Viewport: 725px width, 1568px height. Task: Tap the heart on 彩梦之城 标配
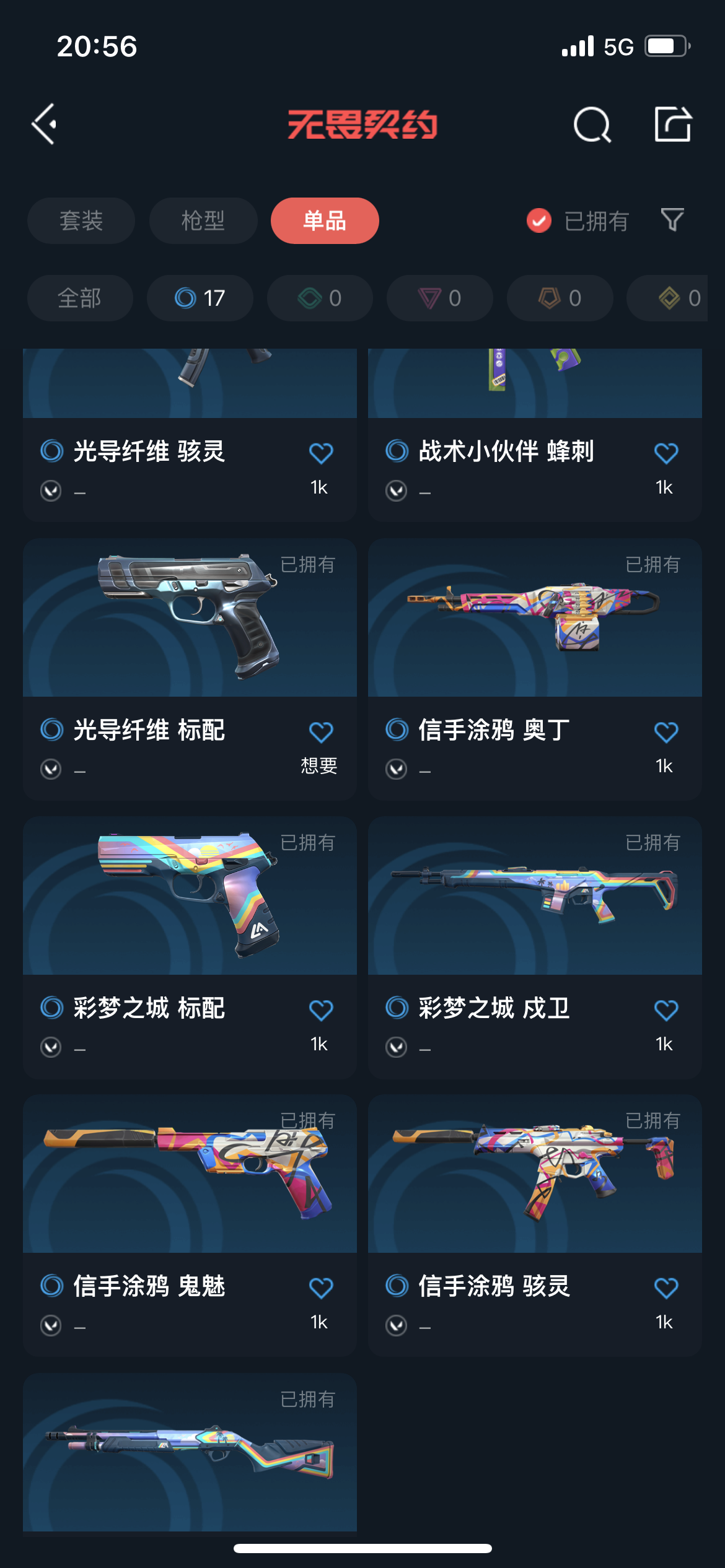coord(321,1010)
